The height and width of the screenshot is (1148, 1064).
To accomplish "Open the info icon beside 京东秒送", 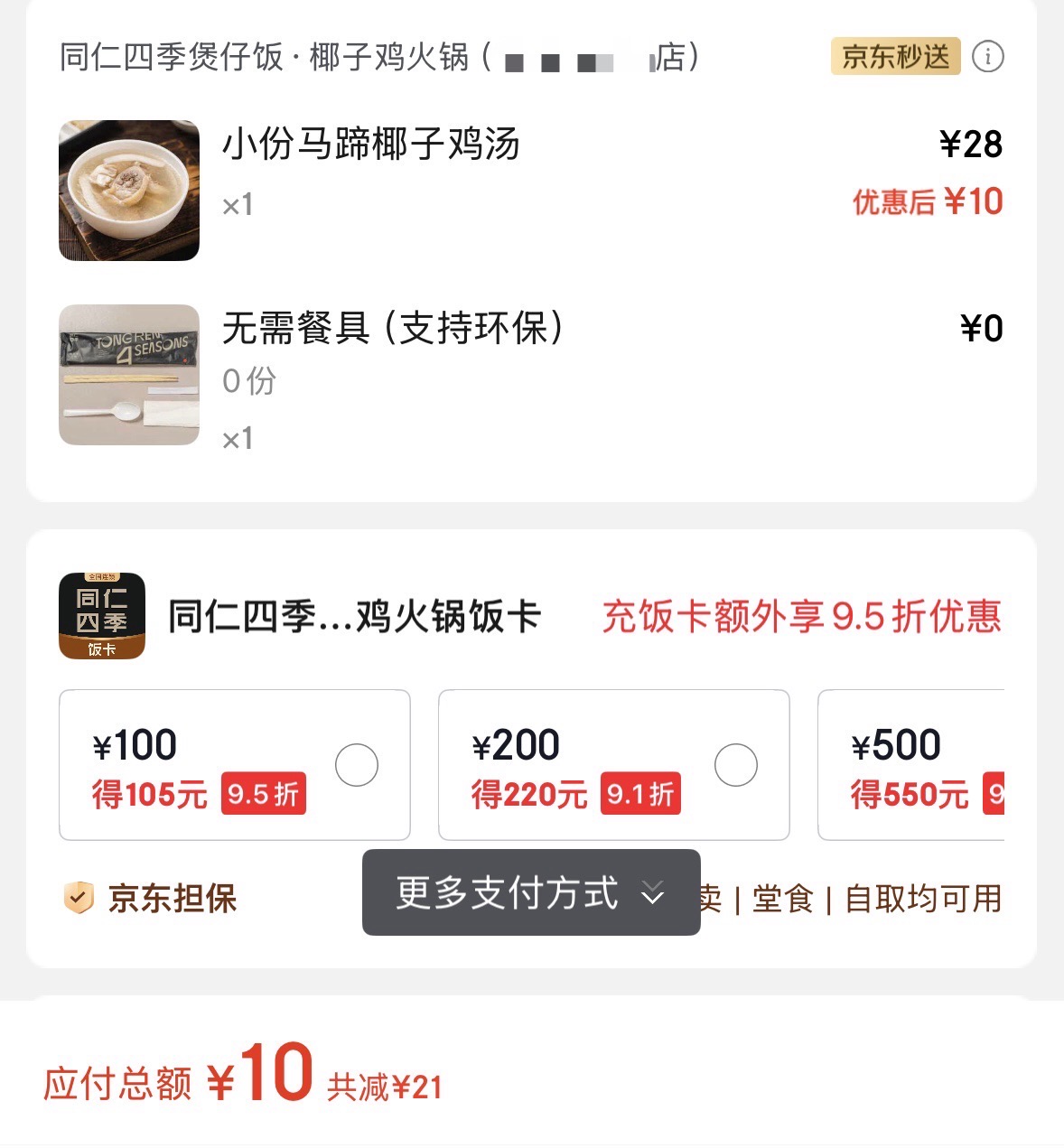I will (987, 57).
